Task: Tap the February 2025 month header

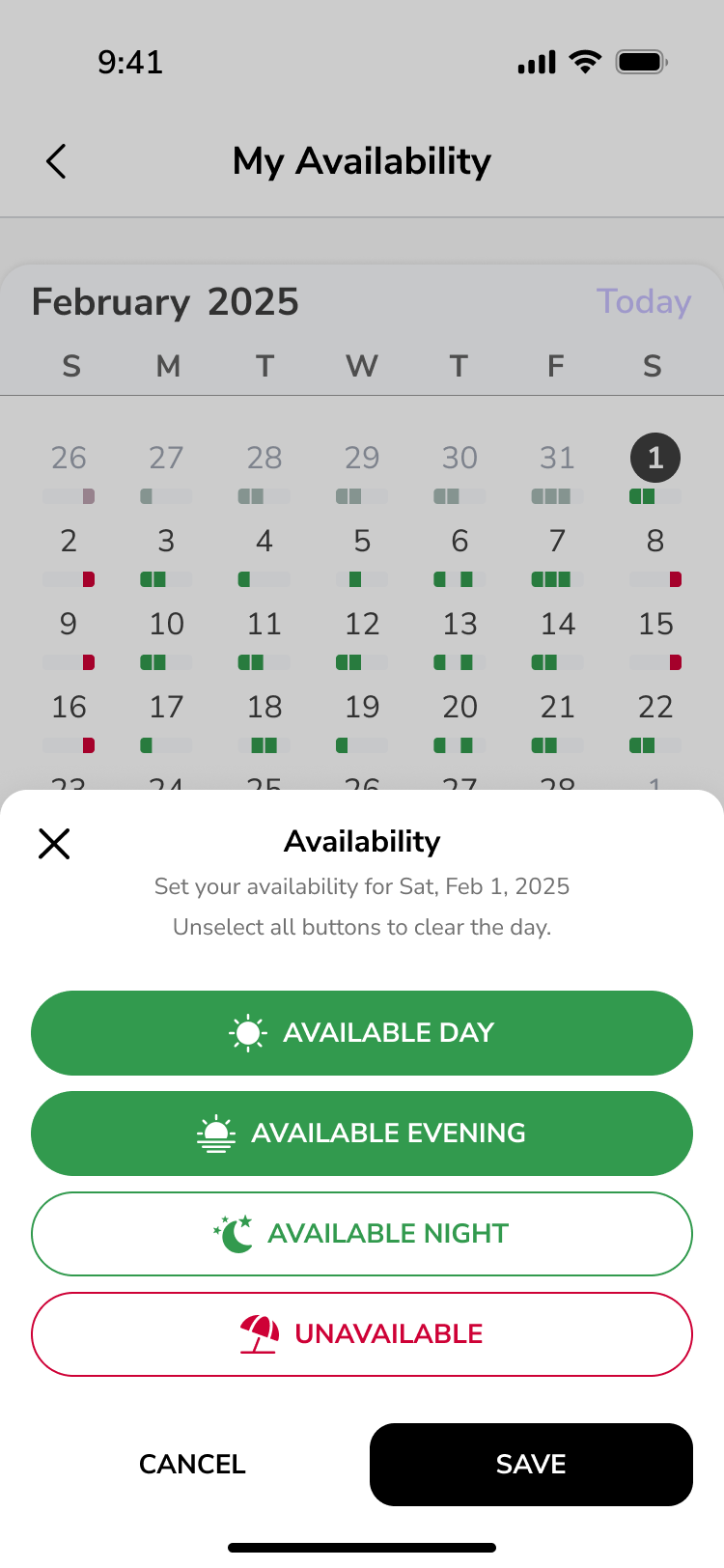Action: click(x=164, y=301)
